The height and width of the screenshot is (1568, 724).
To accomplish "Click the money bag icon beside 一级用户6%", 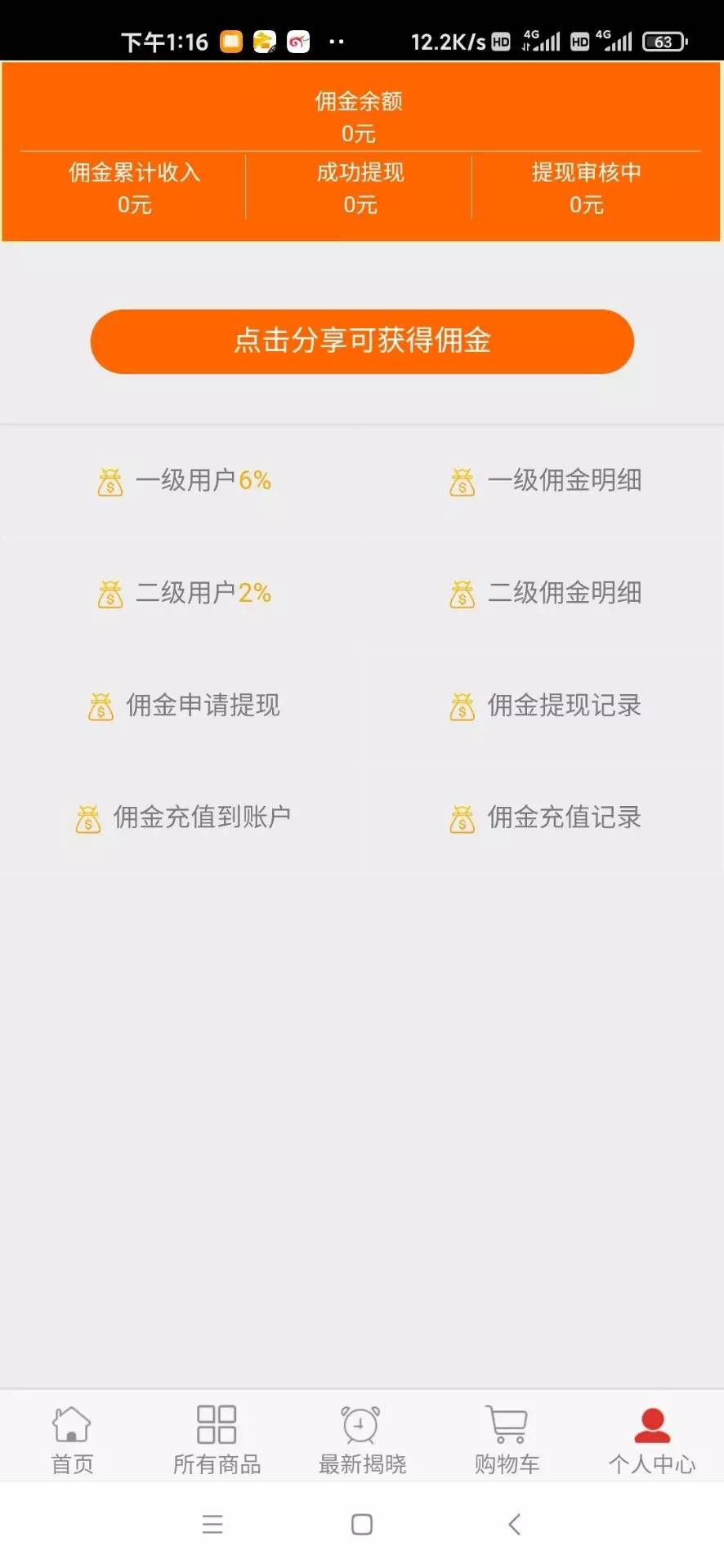I will (110, 482).
